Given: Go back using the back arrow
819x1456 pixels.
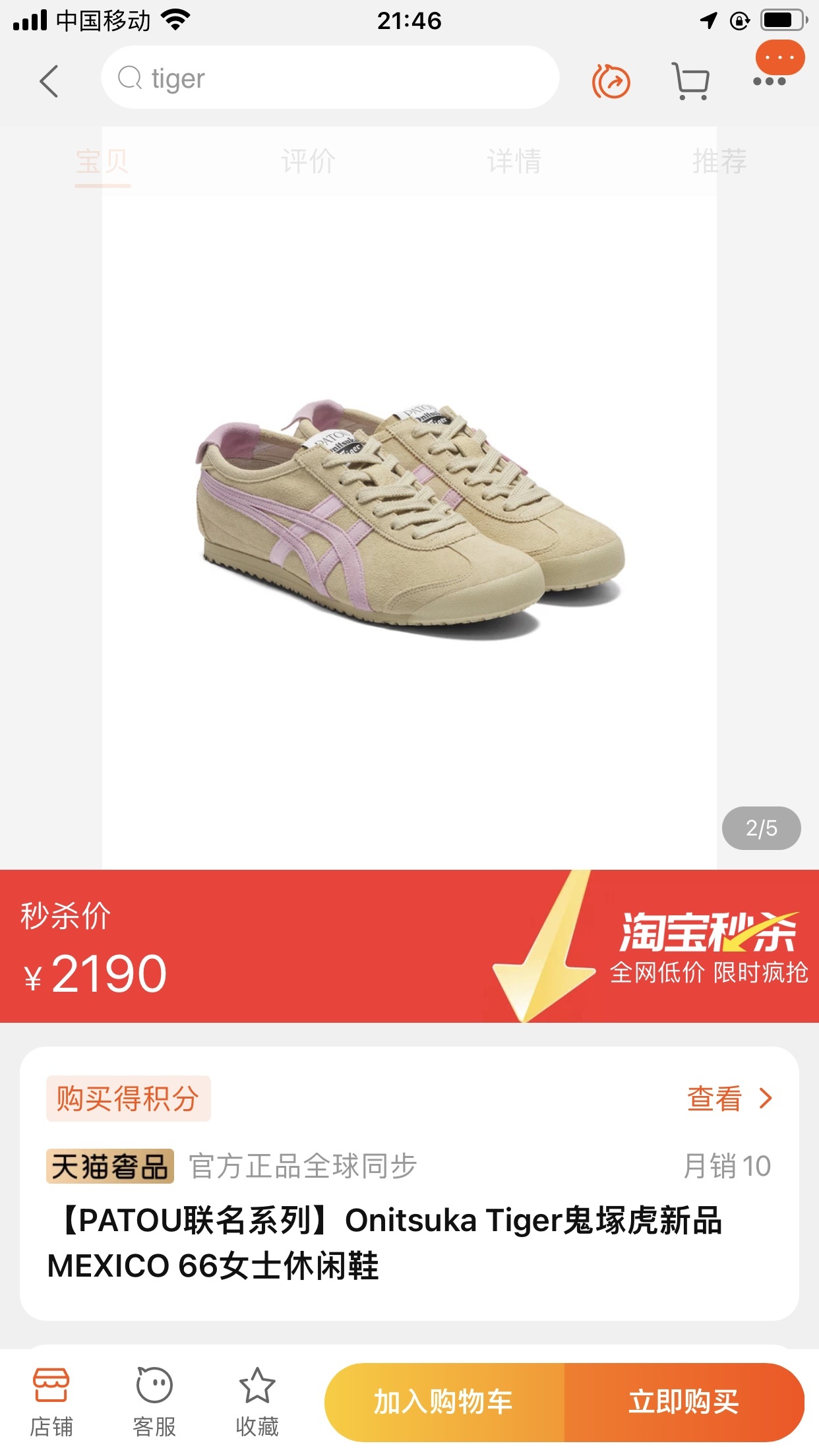Looking at the screenshot, I should (49, 82).
